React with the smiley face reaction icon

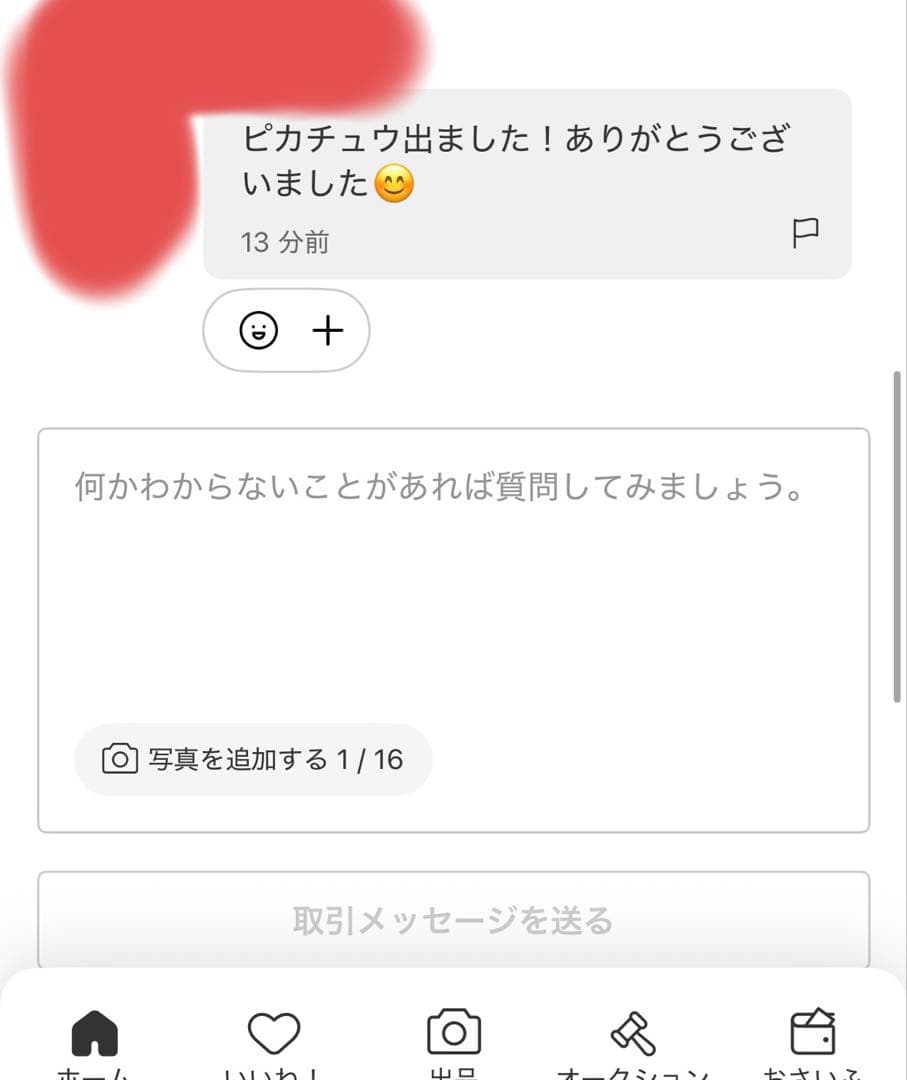[261, 331]
